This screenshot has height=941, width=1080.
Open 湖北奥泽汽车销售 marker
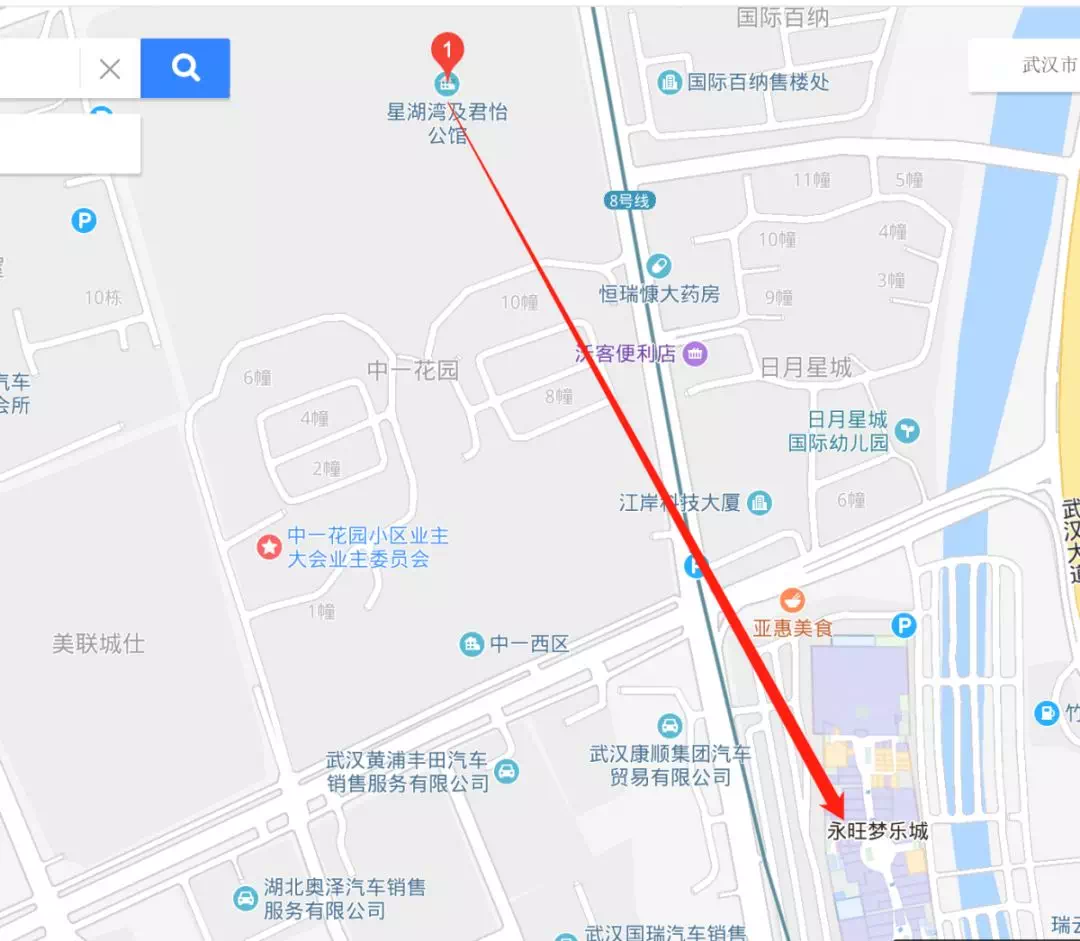coord(245,898)
